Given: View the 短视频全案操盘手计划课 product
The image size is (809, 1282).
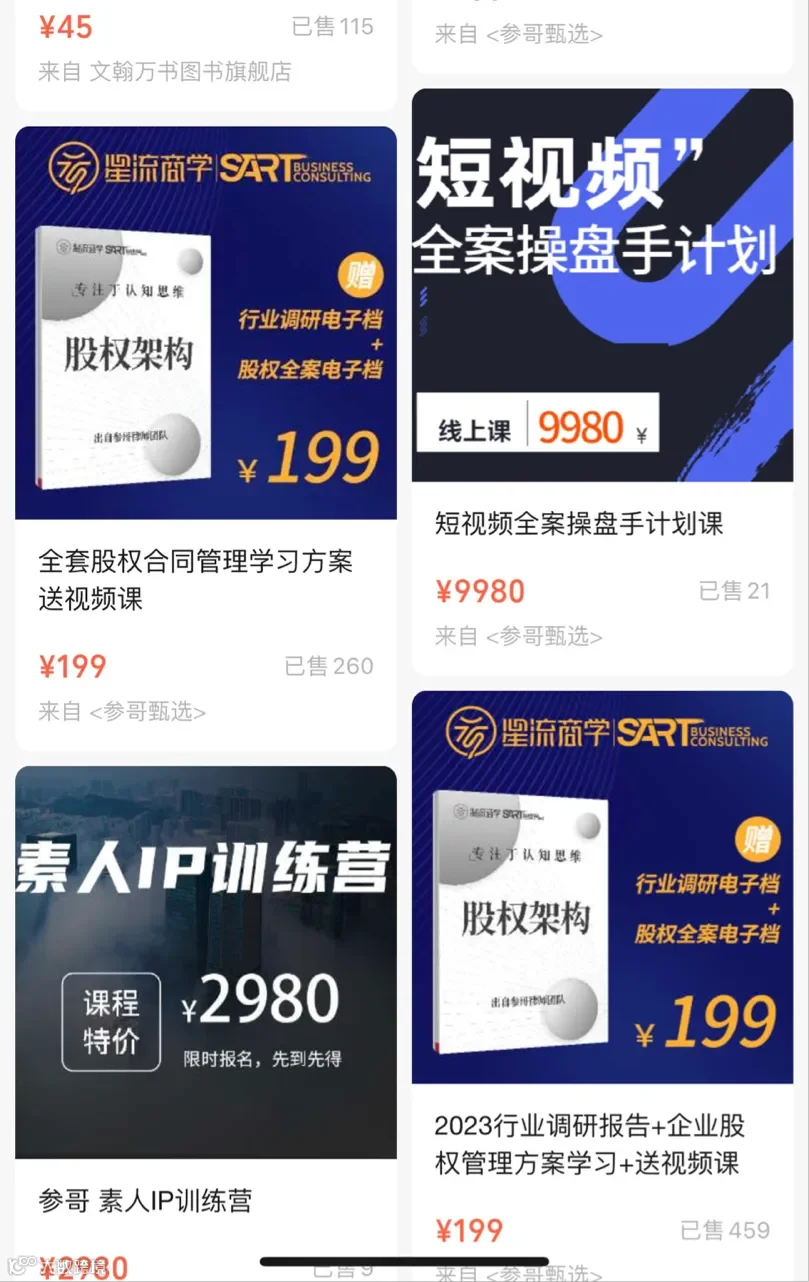Looking at the screenshot, I should pyautogui.click(x=602, y=382).
